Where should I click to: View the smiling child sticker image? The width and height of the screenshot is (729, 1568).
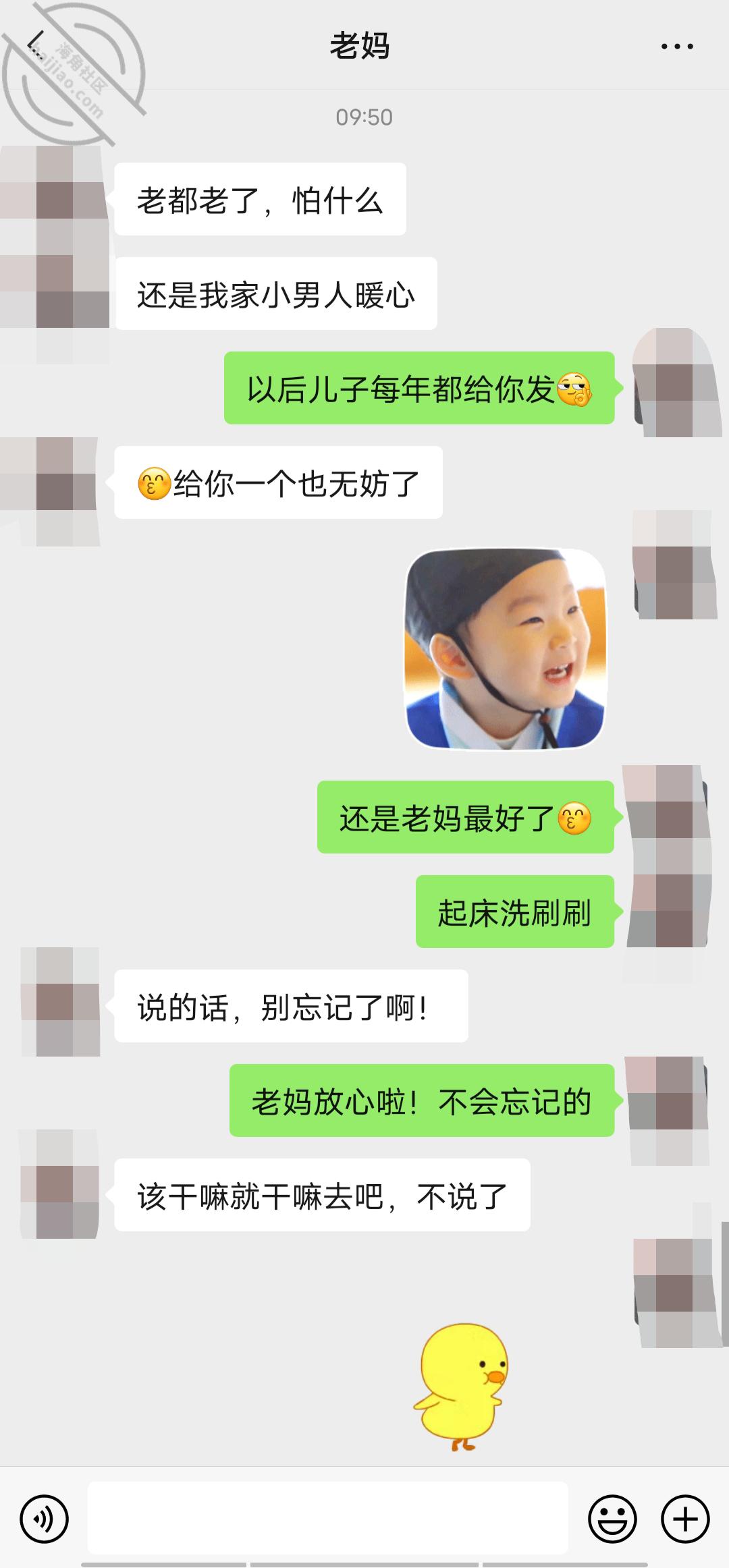(505, 648)
